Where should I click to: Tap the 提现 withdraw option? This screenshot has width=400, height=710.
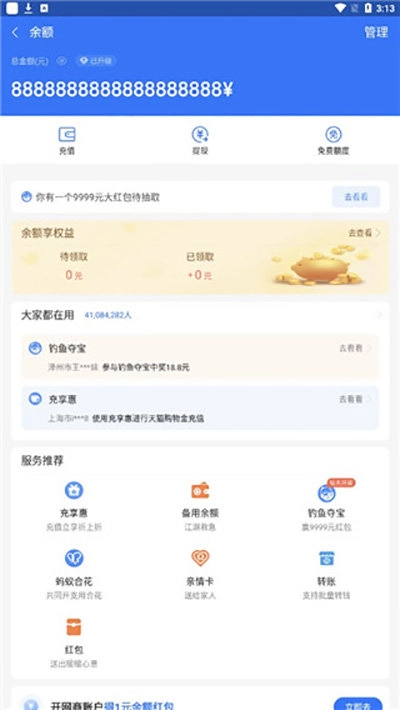(x=200, y=141)
